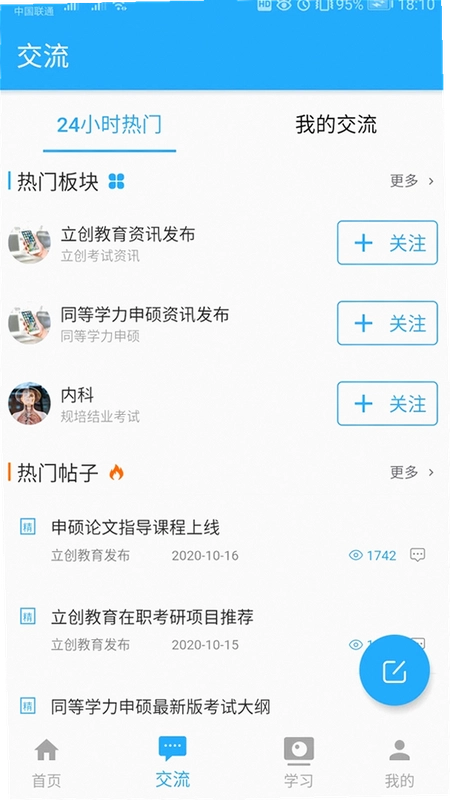The image size is (450, 800).
Task: Switch to the 我的交流 tab
Action: coord(336,125)
